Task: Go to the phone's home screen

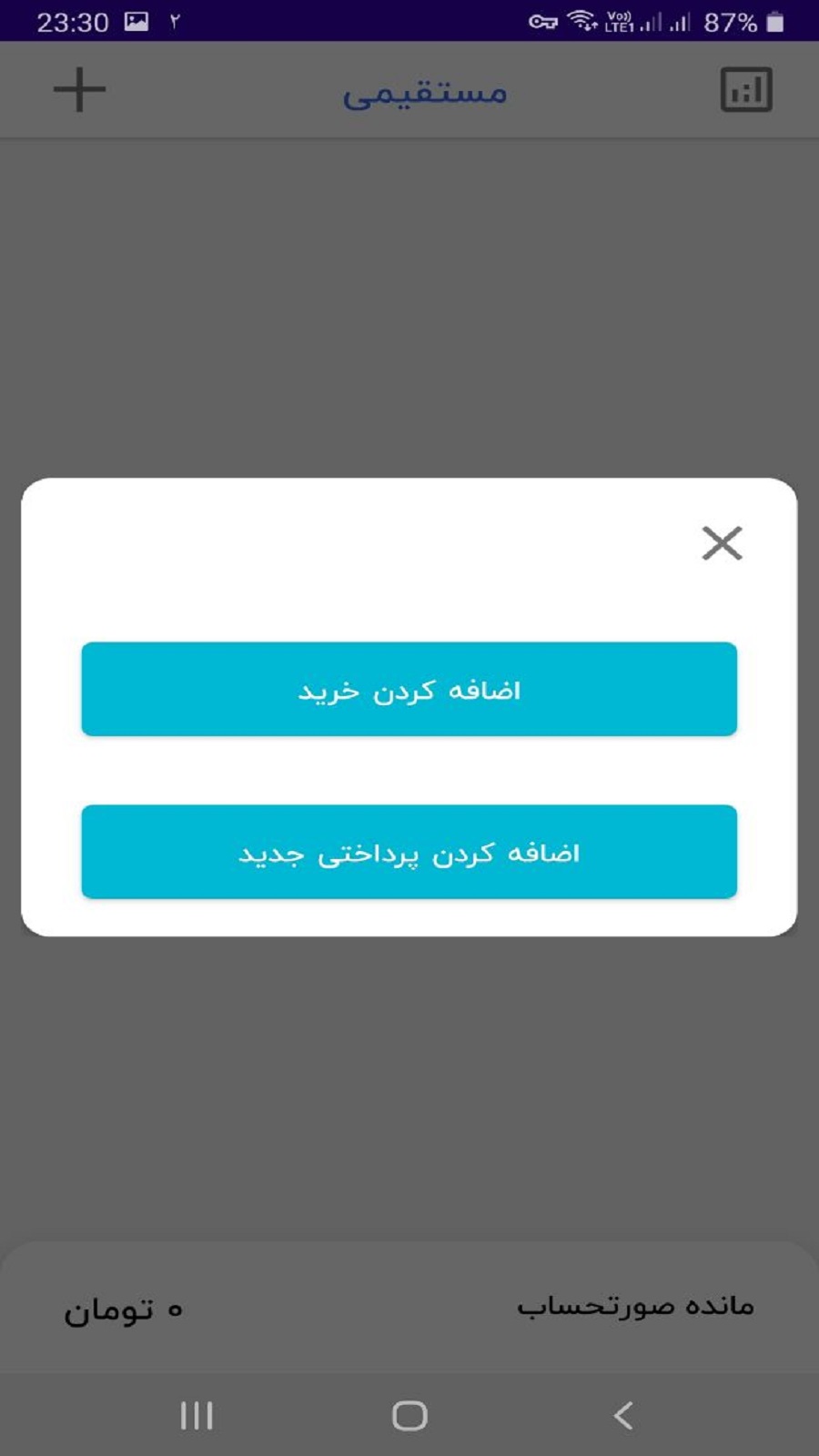Action: [409, 1415]
